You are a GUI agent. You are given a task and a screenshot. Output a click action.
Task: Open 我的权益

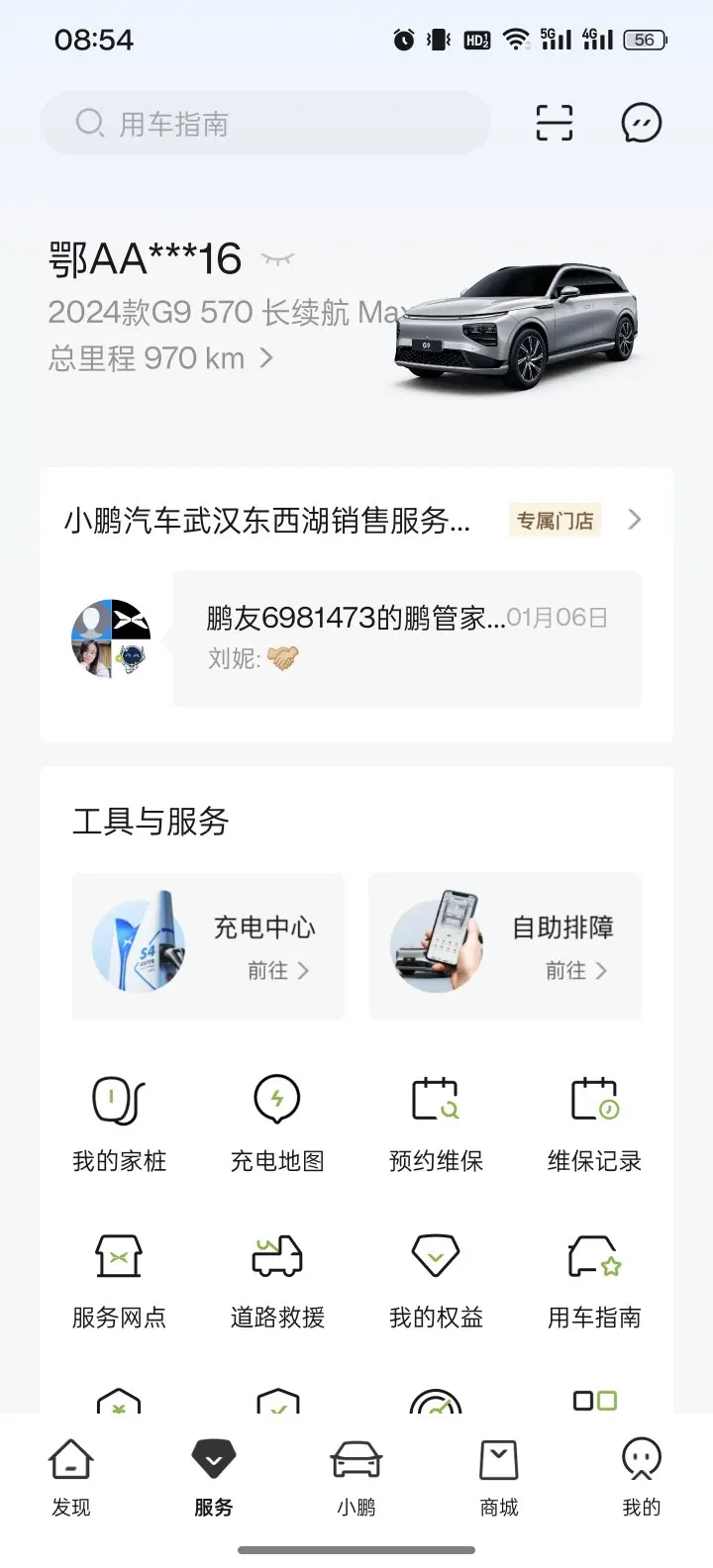click(x=436, y=1282)
